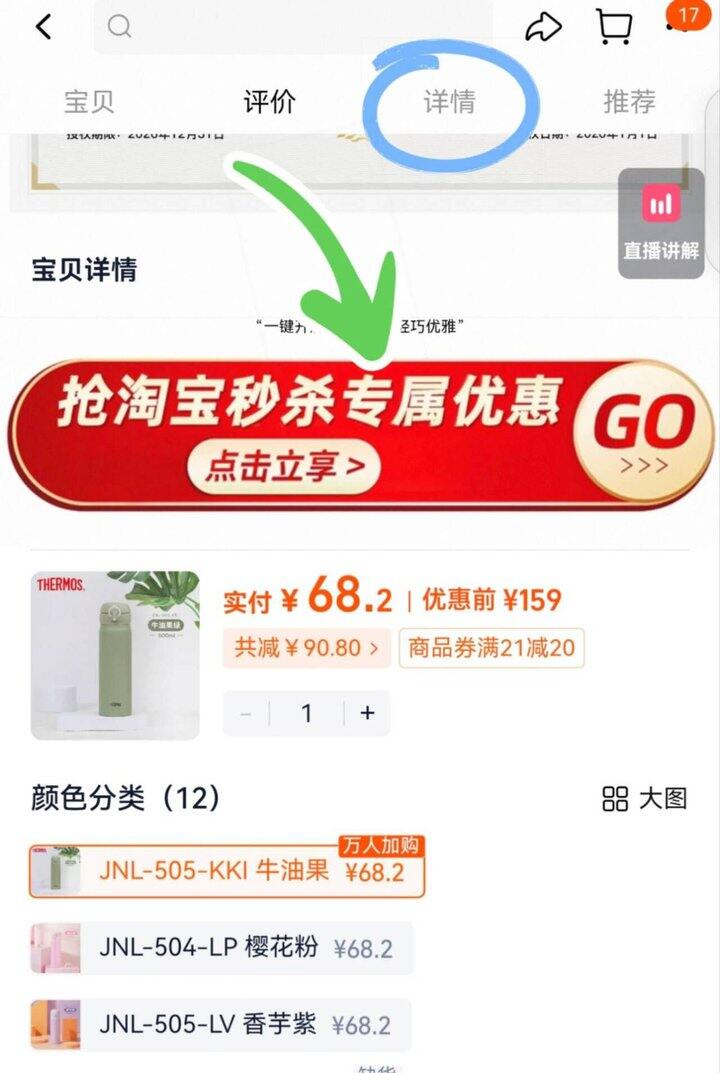Image resolution: width=720 pixels, height=1073 pixels.
Task: Decrease quantity with the minus button
Action: (246, 713)
